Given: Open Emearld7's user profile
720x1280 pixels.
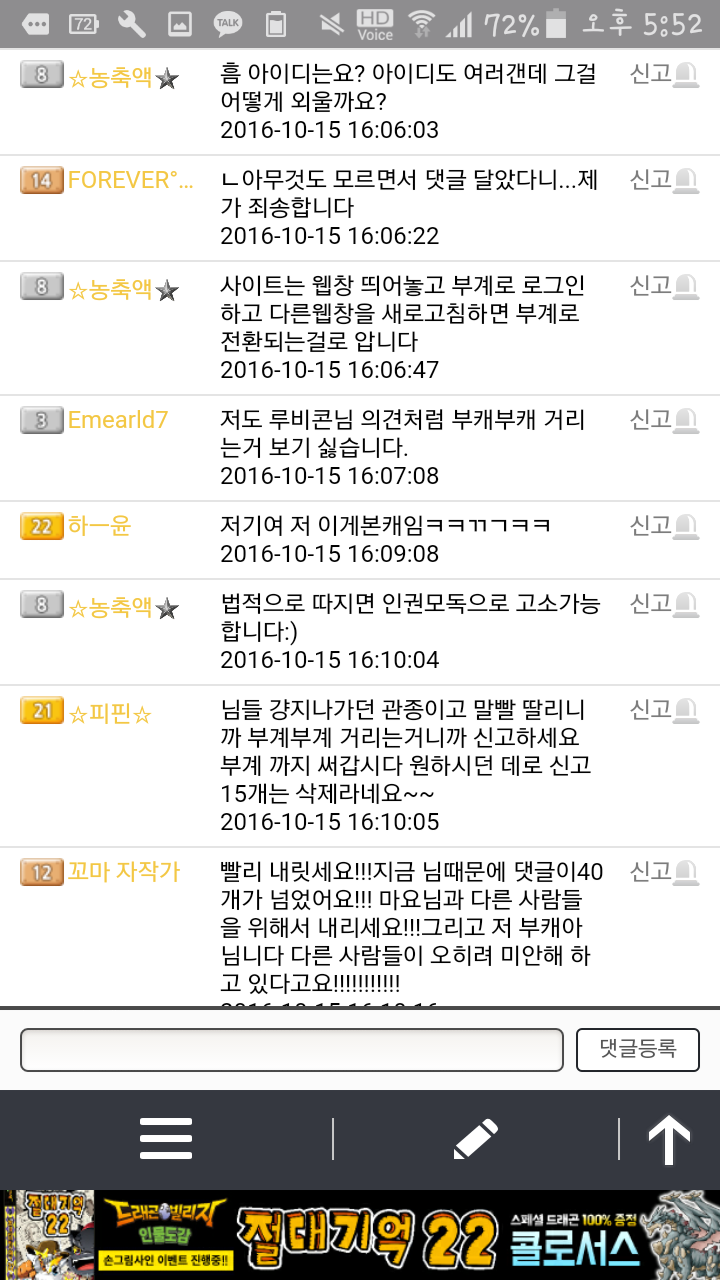Looking at the screenshot, I should (x=117, y=420).
